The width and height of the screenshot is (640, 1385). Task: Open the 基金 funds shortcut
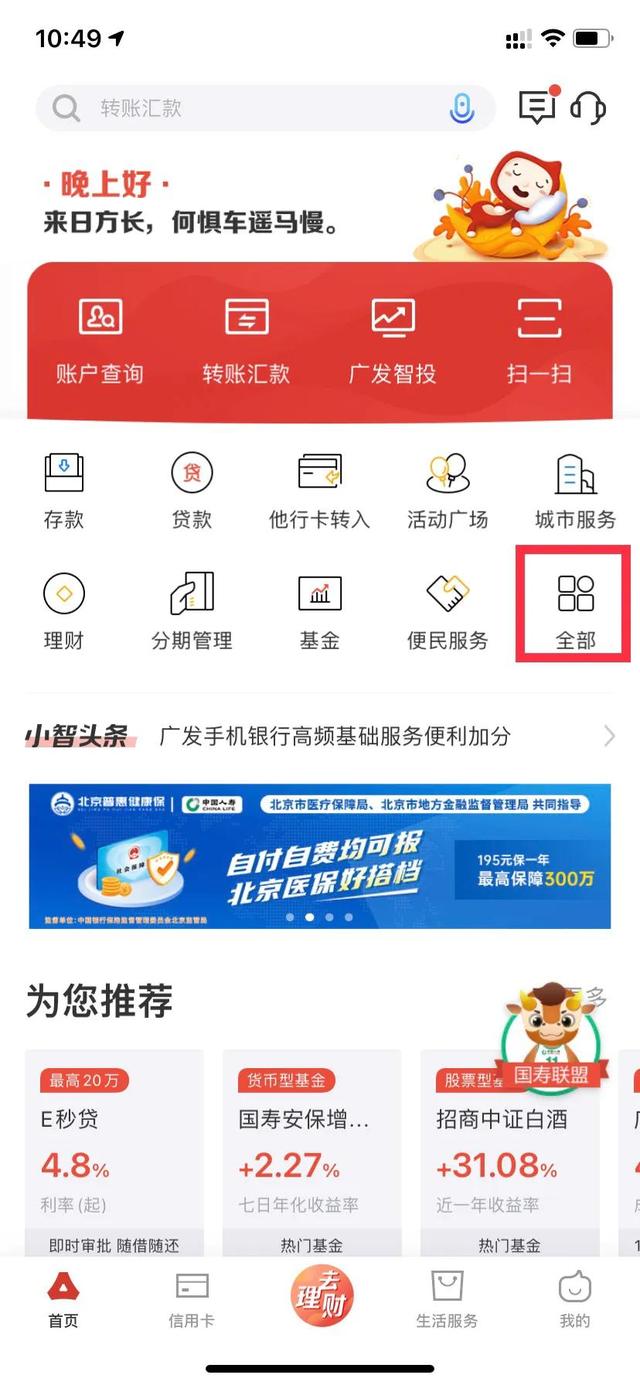tap(319, 612)
